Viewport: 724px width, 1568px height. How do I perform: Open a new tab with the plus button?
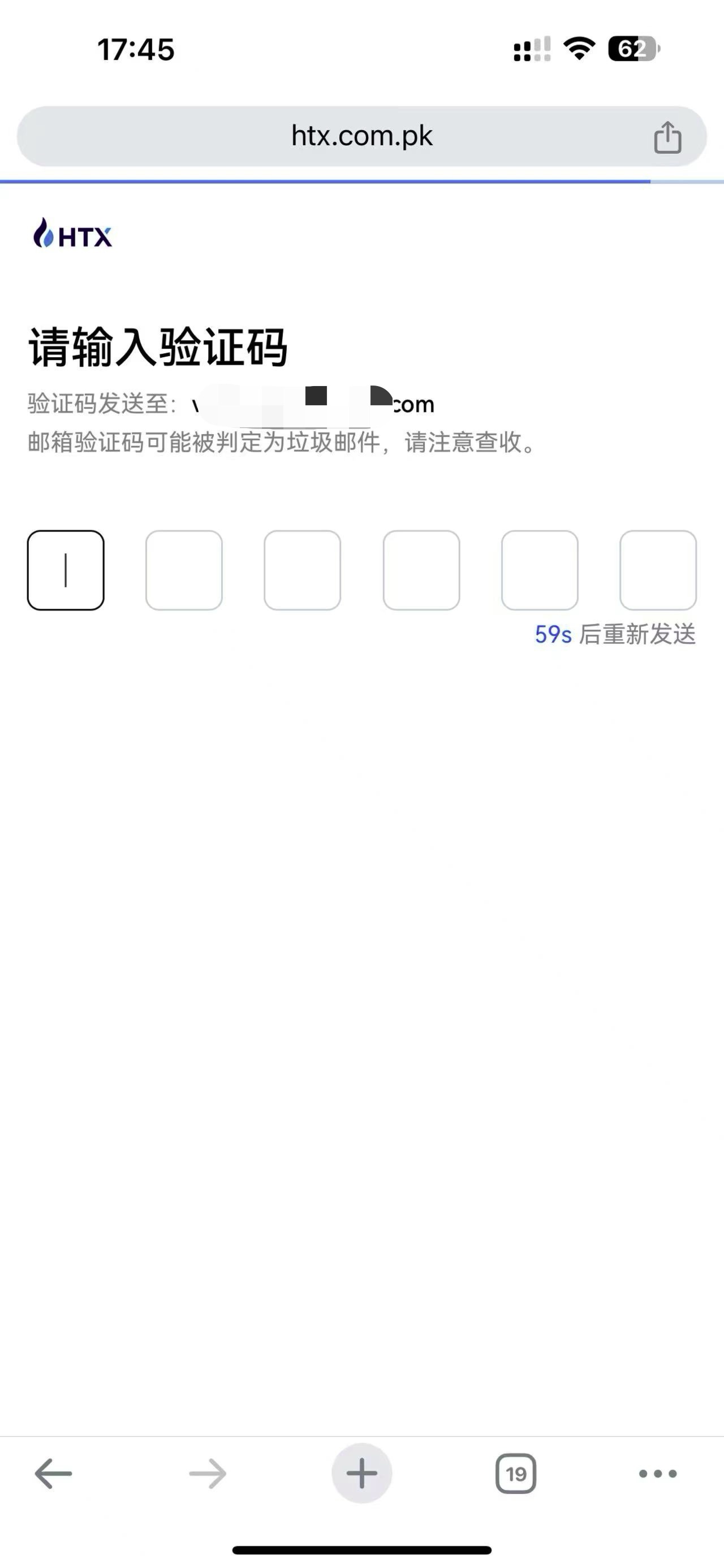point(361,1474)
